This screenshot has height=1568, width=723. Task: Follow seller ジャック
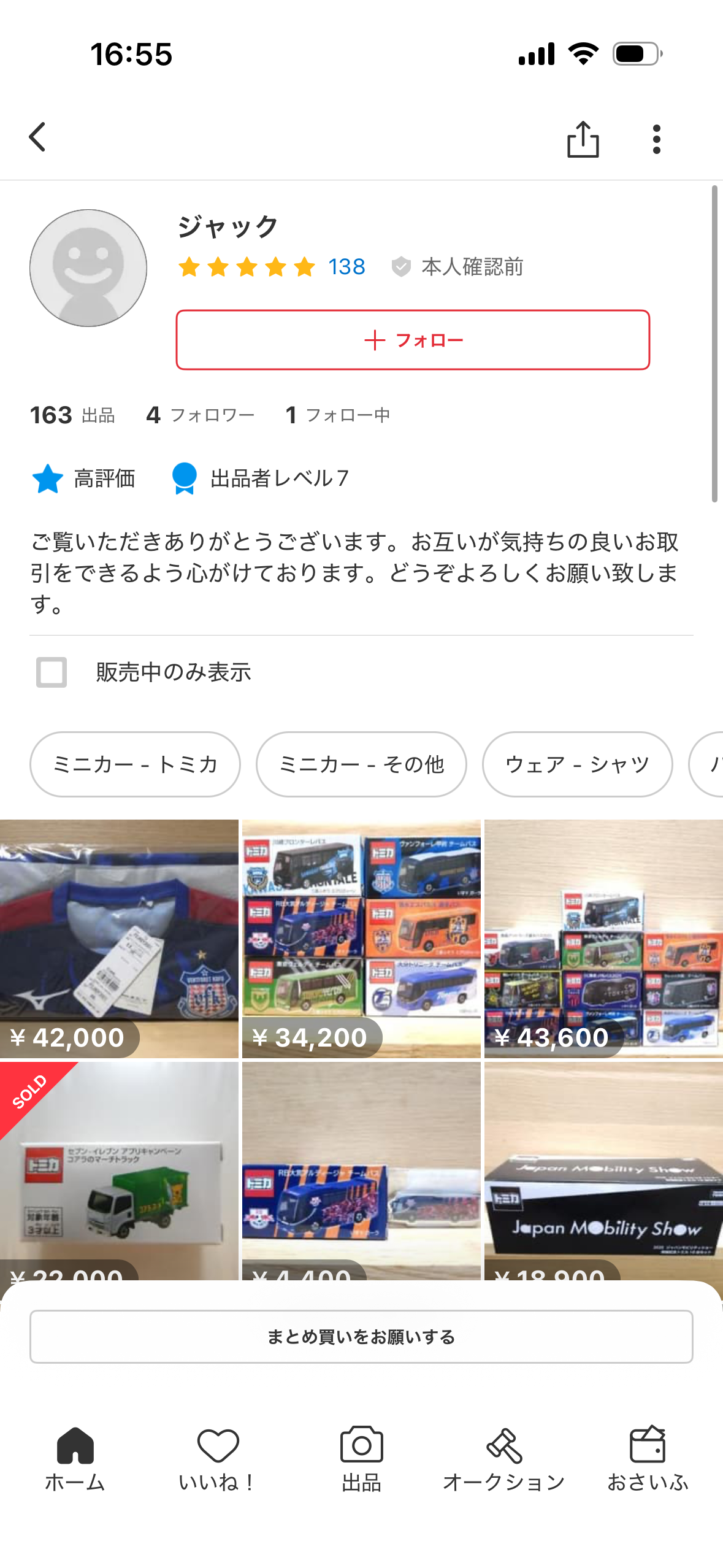413,340
